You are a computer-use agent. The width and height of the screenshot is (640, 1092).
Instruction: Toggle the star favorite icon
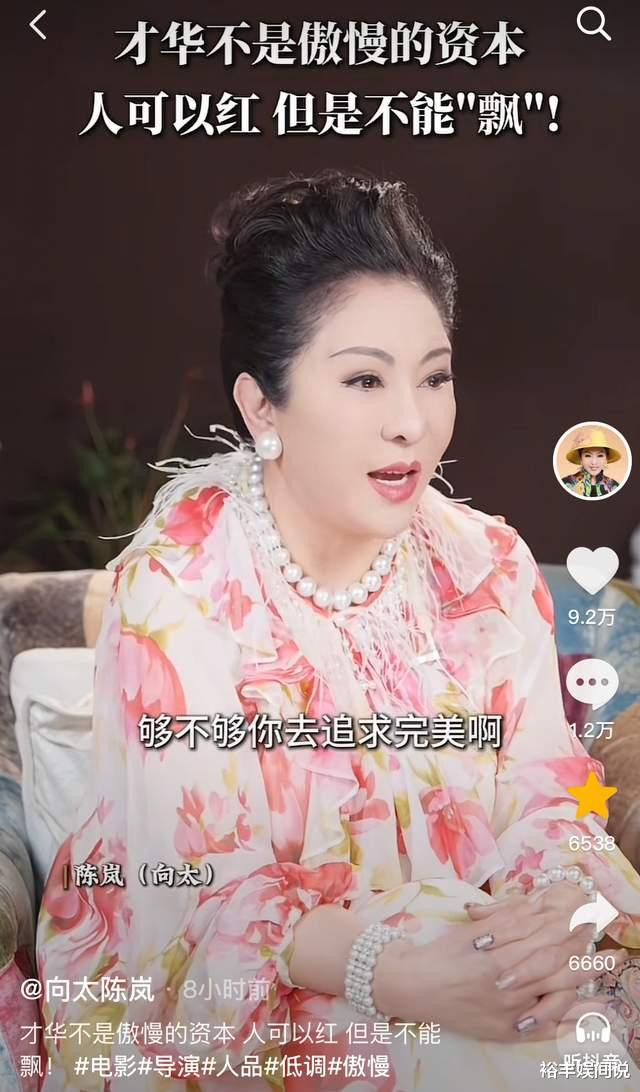pyautogui.click(x=592, y=795)
